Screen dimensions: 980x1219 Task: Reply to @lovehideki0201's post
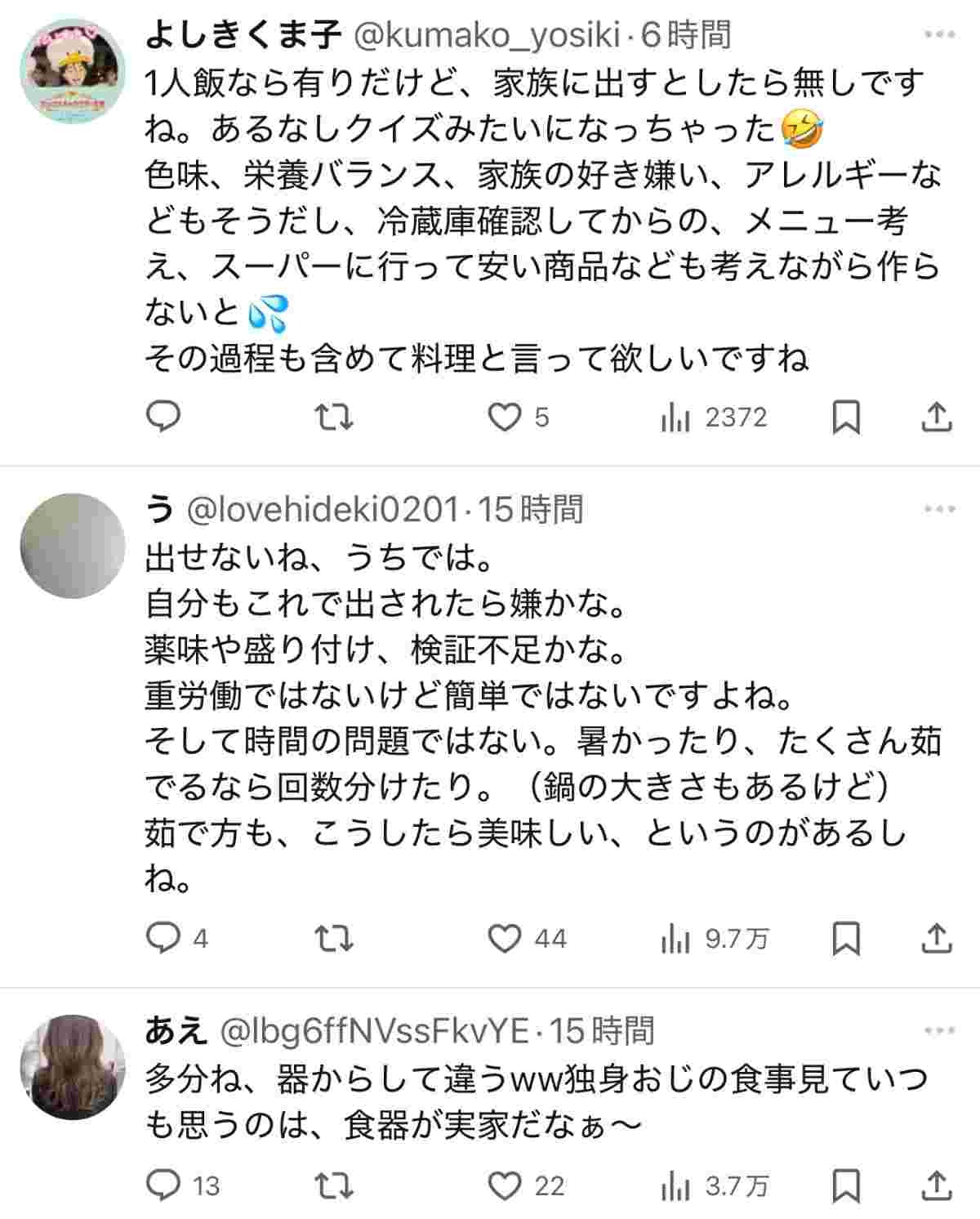163,939
